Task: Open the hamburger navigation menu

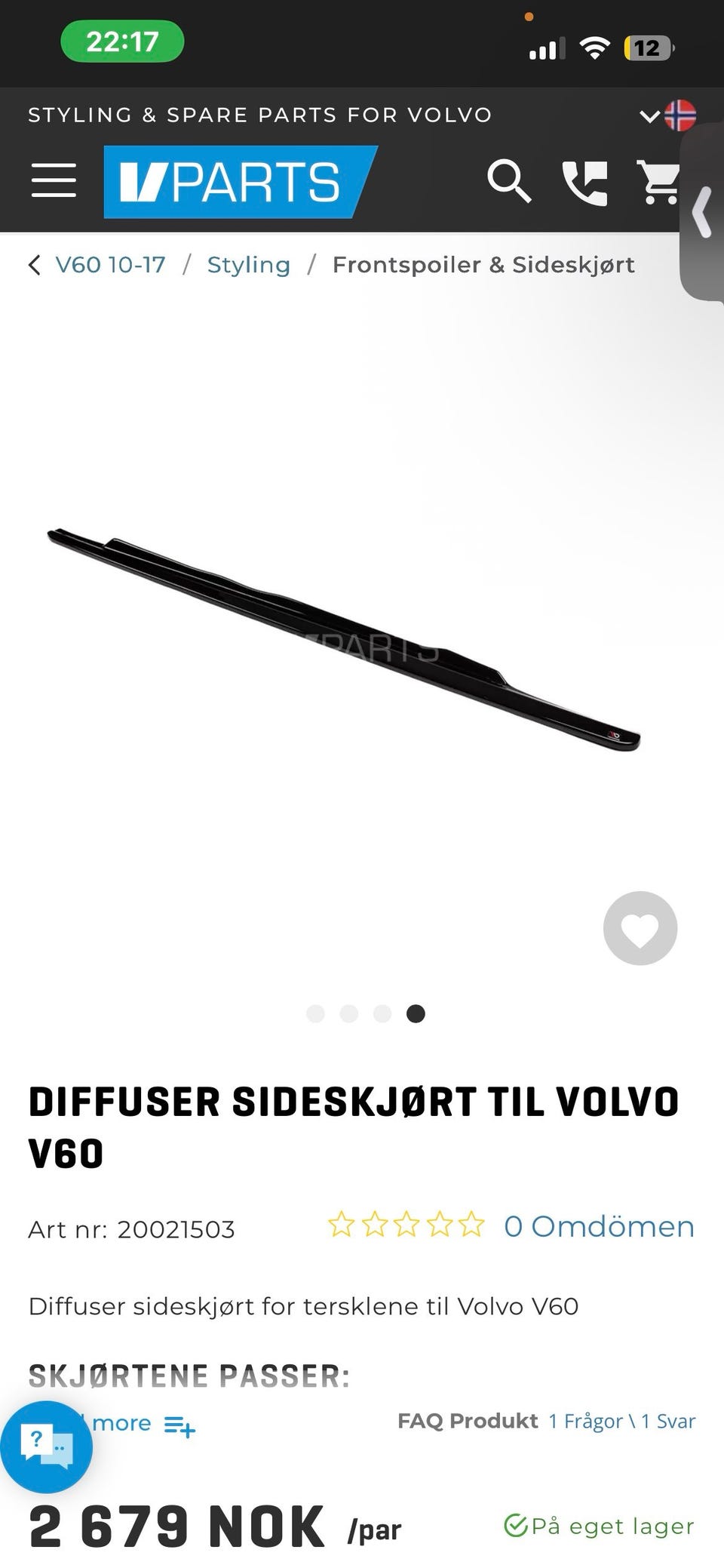Action: (x=54, y=180)
